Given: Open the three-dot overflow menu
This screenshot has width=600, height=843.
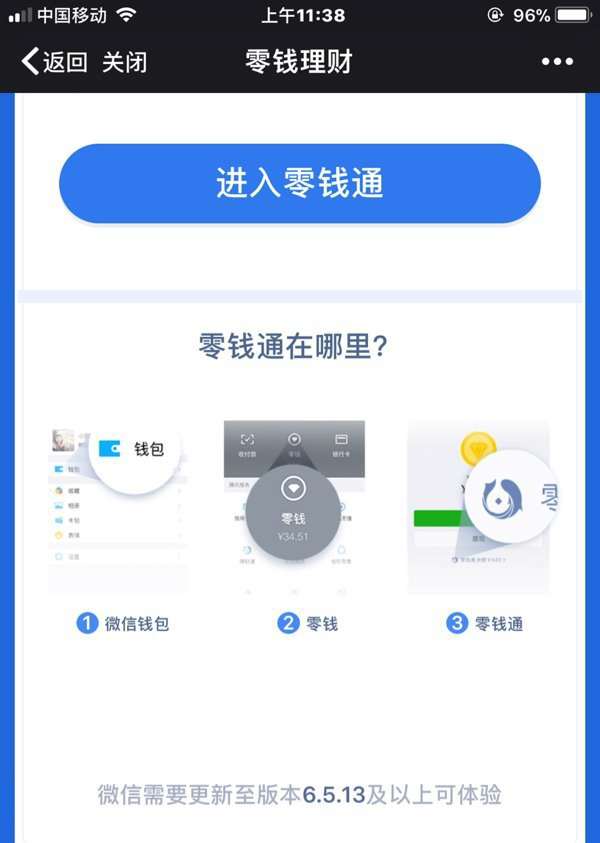Looking at the screenshot, I should point(557,62).
